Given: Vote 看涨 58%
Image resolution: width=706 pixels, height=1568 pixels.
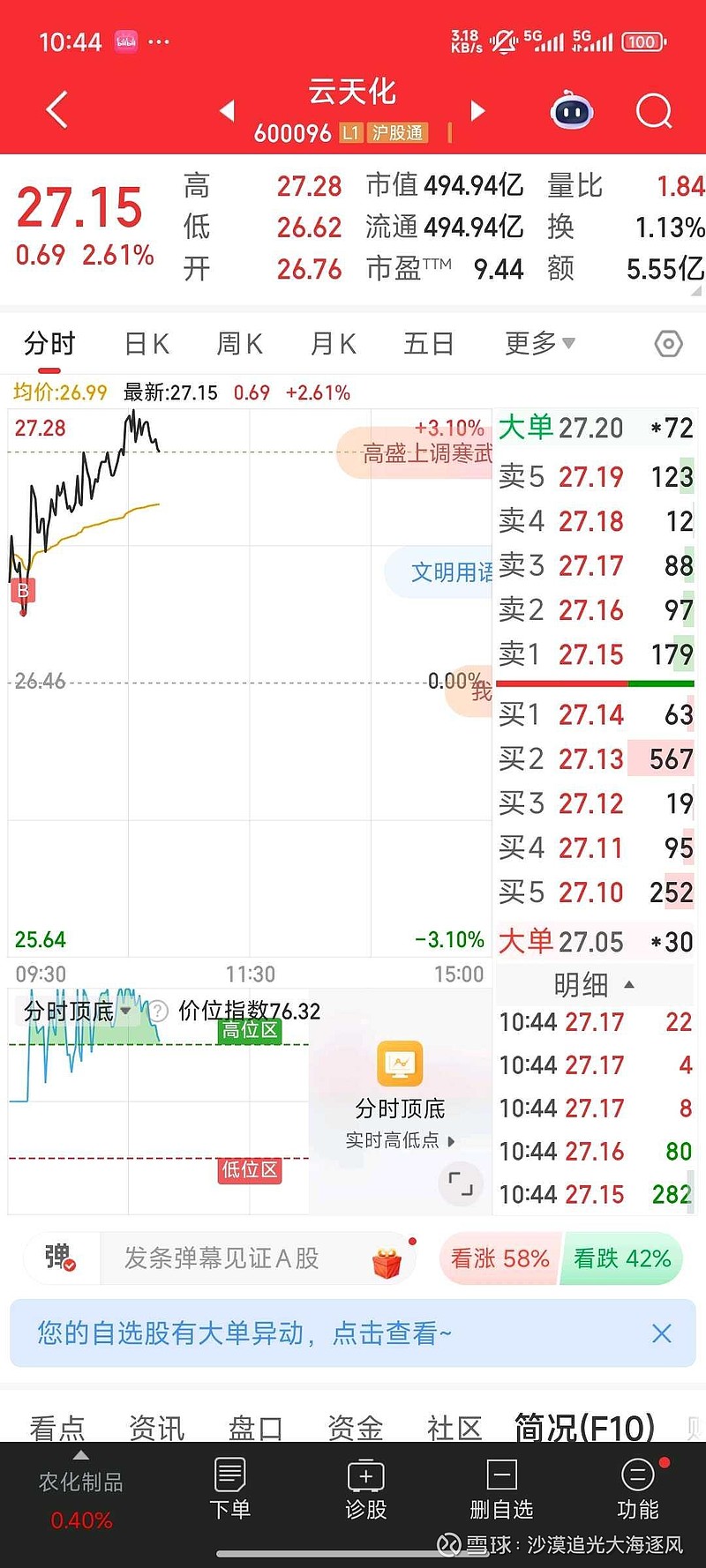Looking at the screenshot, I should [x=499, y=1258].
